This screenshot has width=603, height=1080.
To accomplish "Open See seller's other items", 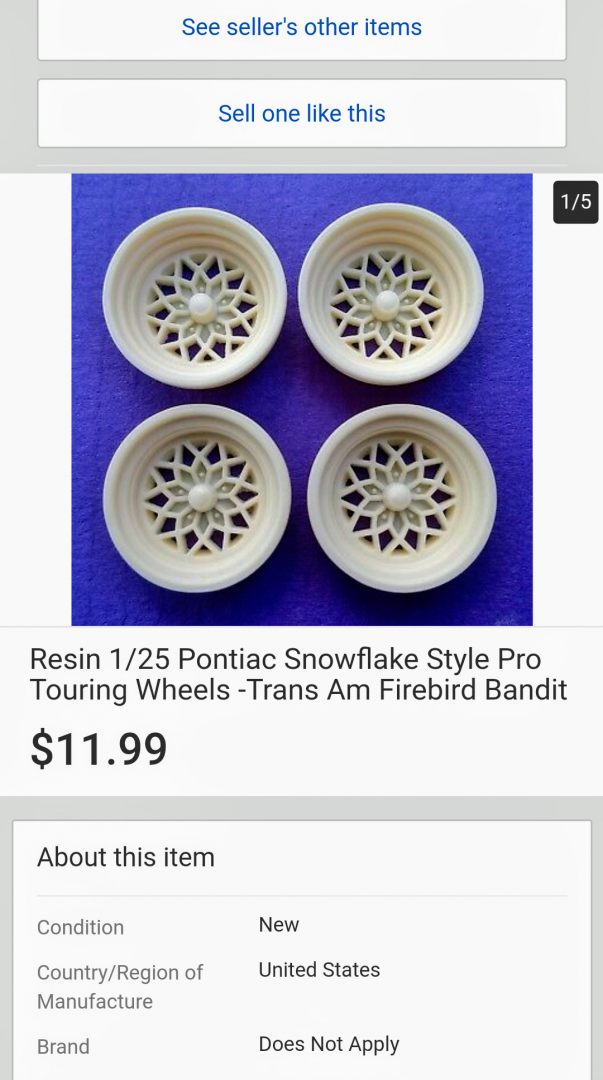I will click(301, 28).
